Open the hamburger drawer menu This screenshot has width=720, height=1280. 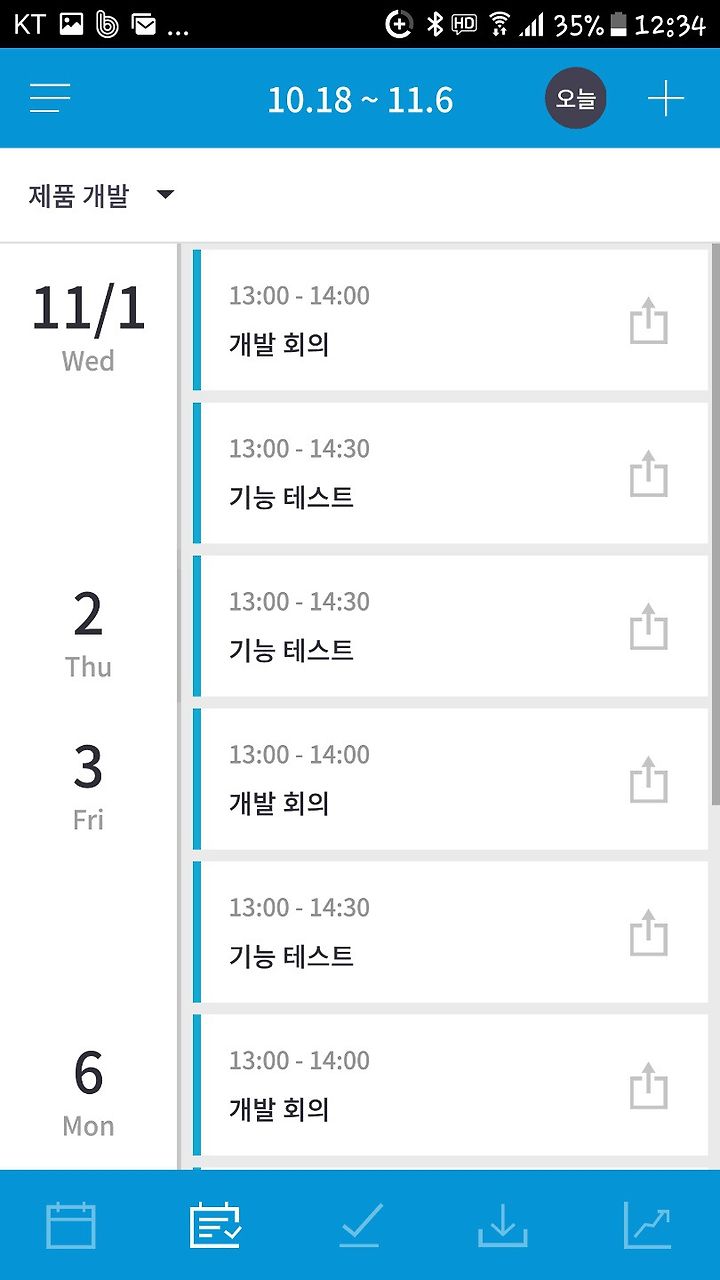tap(50, 98)
